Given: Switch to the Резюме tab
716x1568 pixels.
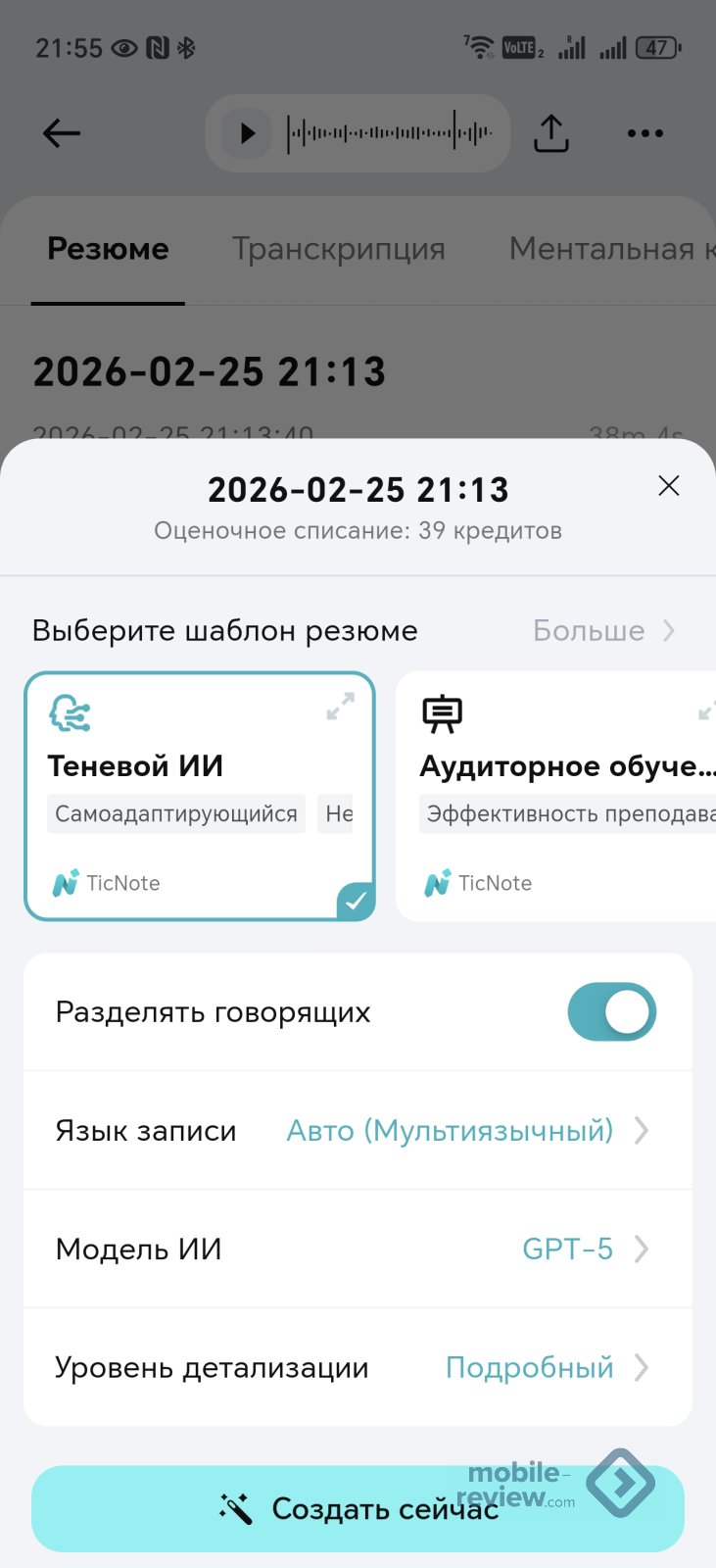Looking at the screenshot, I should coord(108,249).
